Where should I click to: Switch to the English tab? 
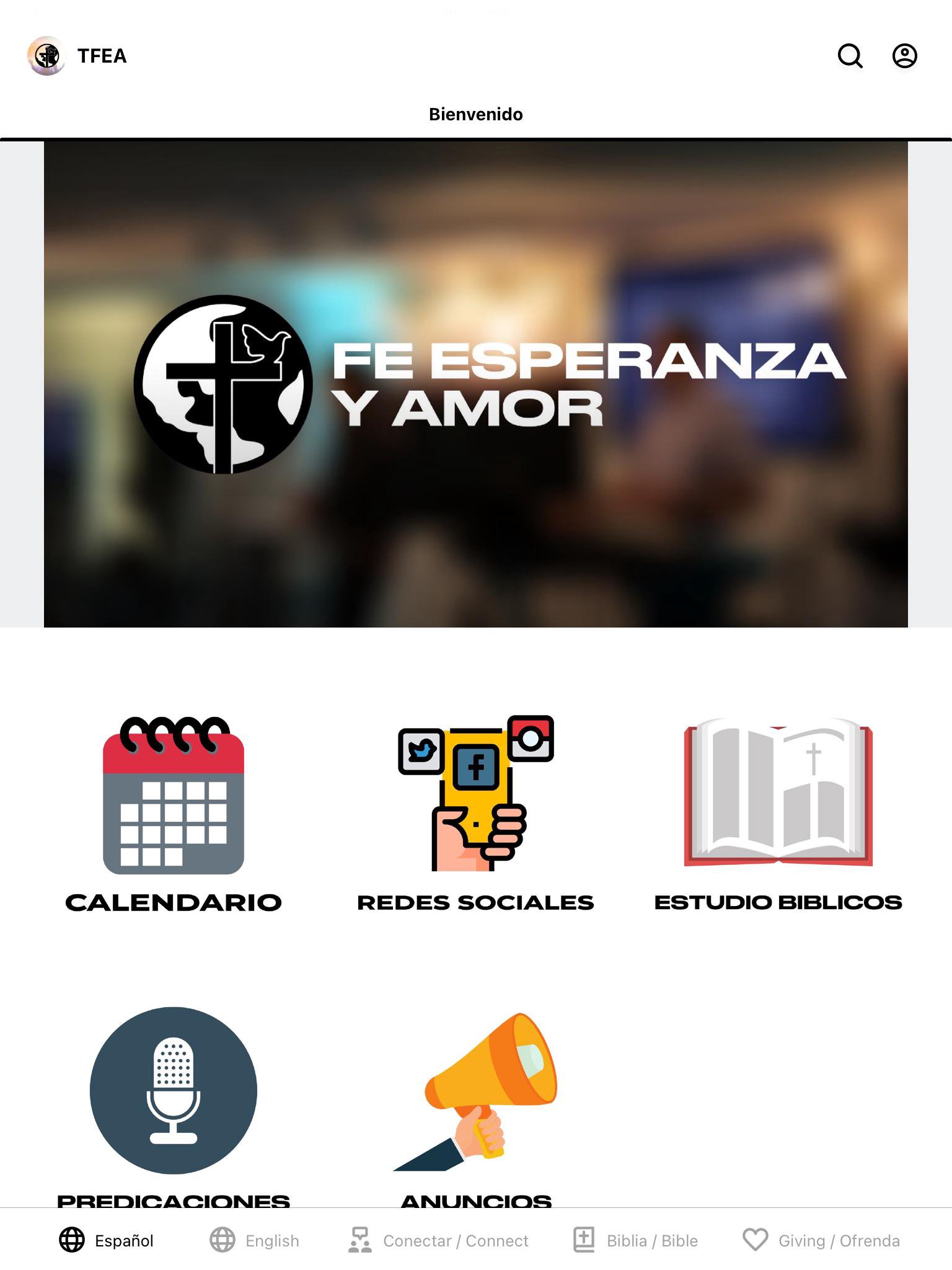click(x=255, y=1240)
